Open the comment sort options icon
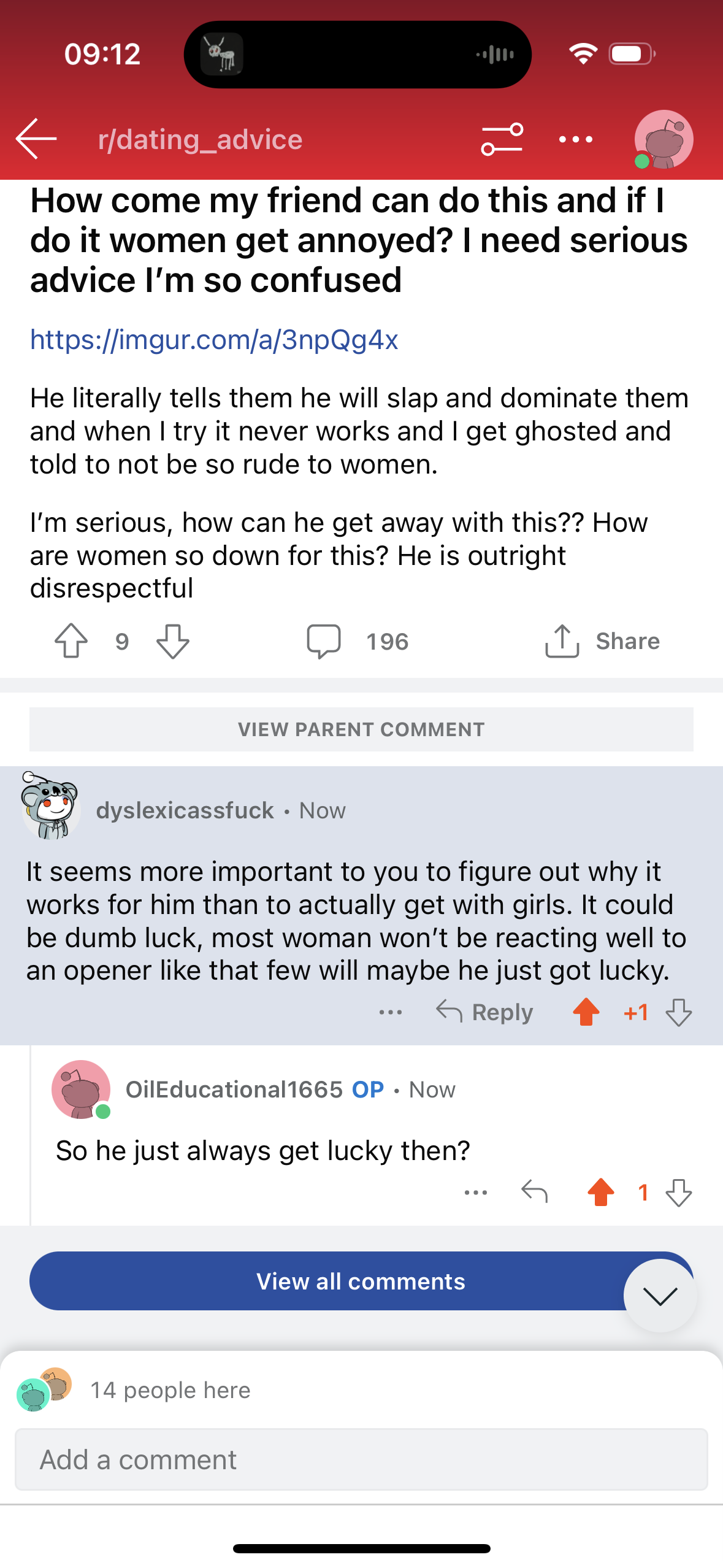723x1568 pixels. [x=502, y=139]
